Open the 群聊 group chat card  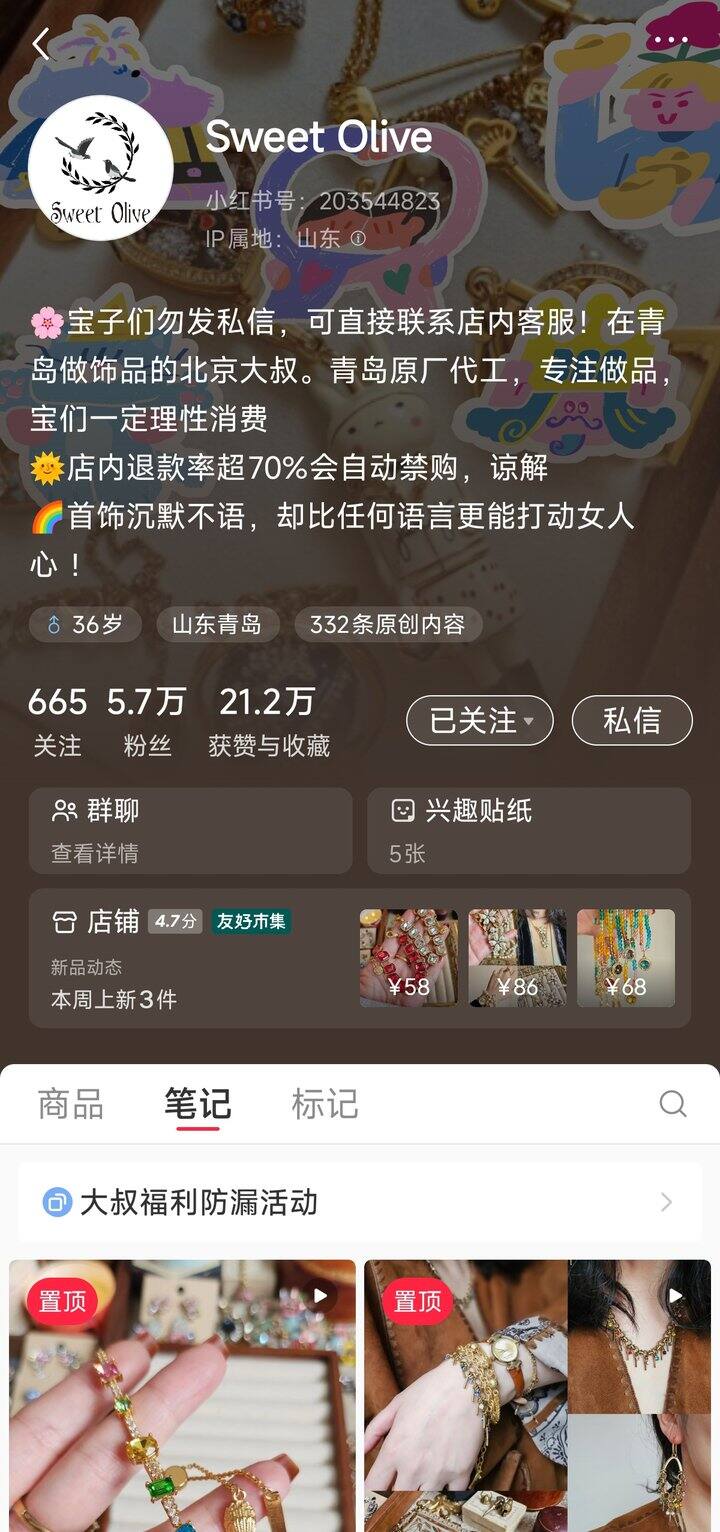pyautogui.click(x=190, y=830)
